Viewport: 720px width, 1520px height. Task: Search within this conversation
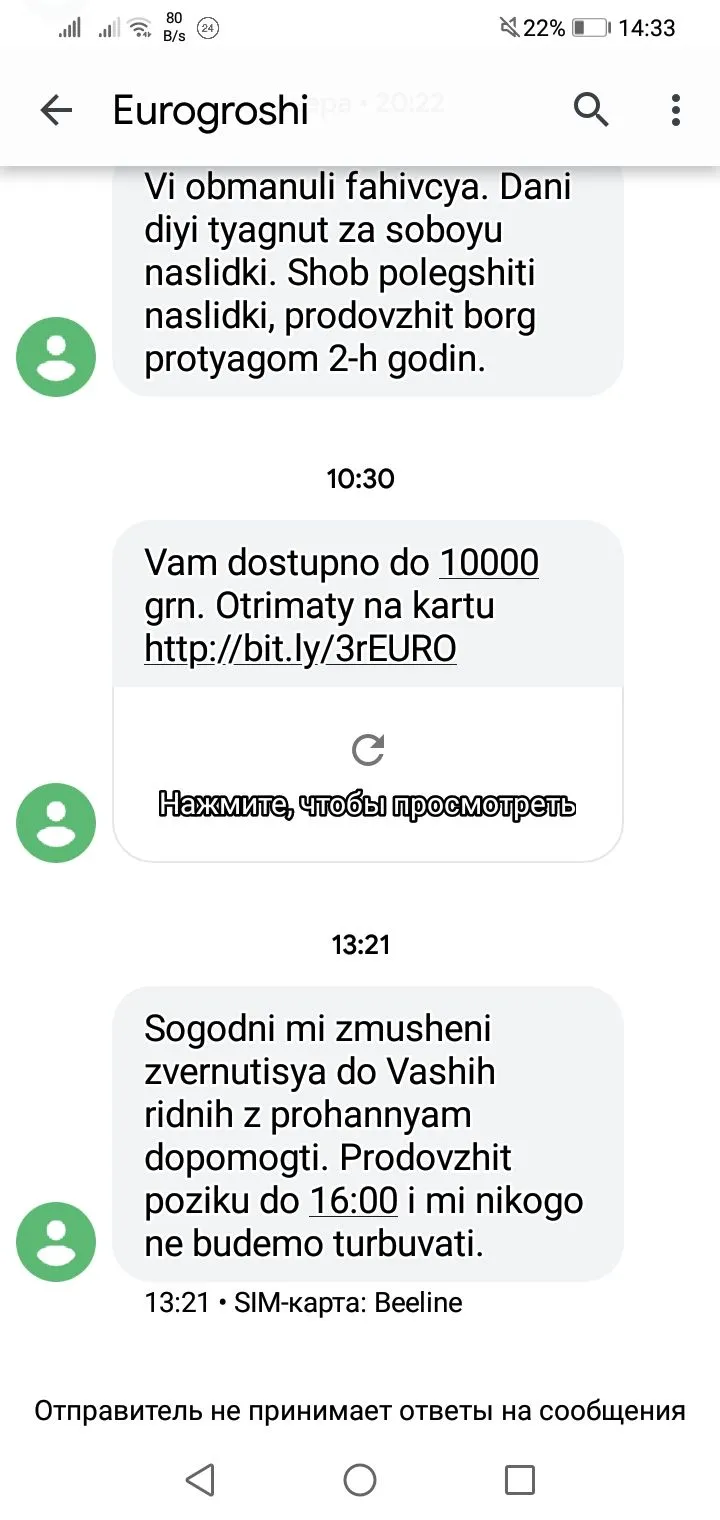click(x=591, y=110)
